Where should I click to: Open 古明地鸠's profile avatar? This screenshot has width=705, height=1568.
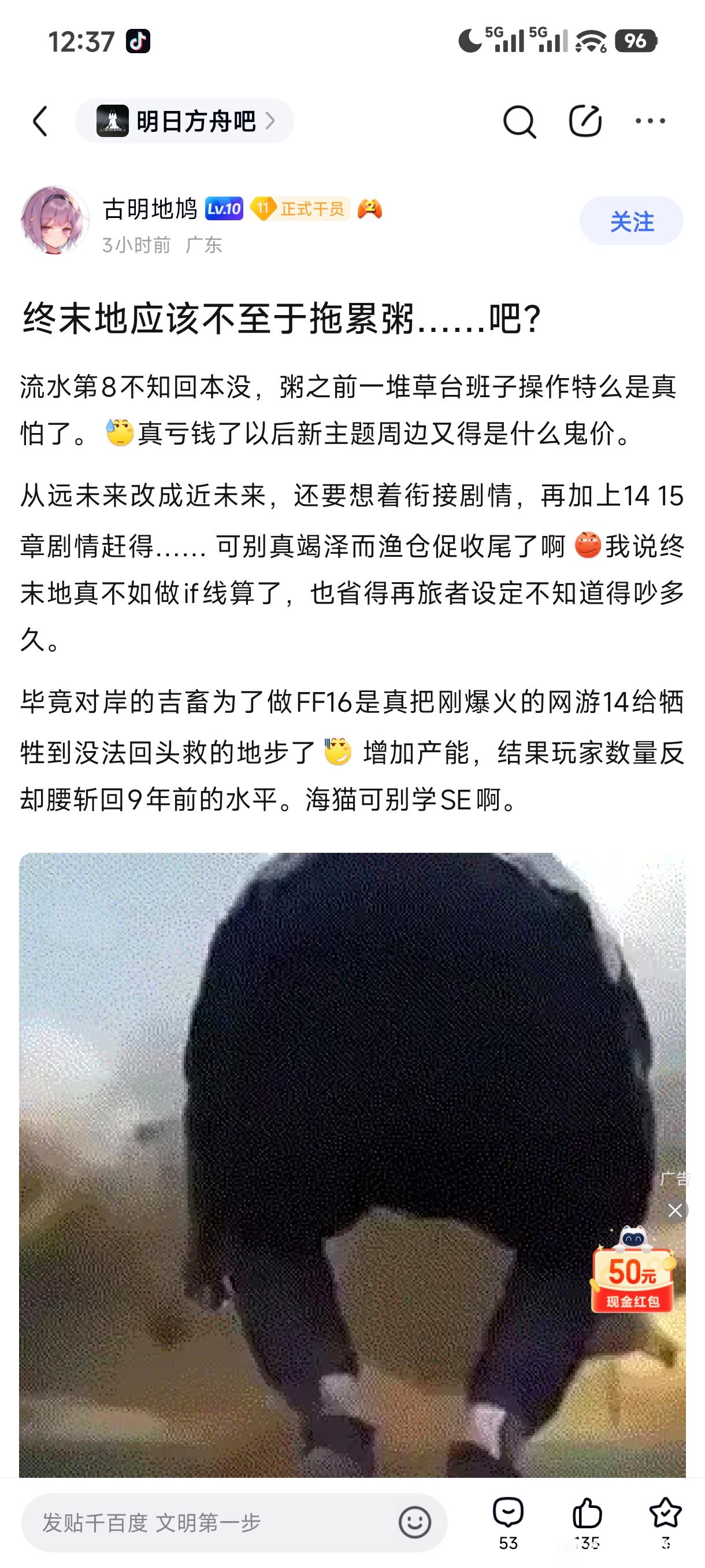(55, 220)
